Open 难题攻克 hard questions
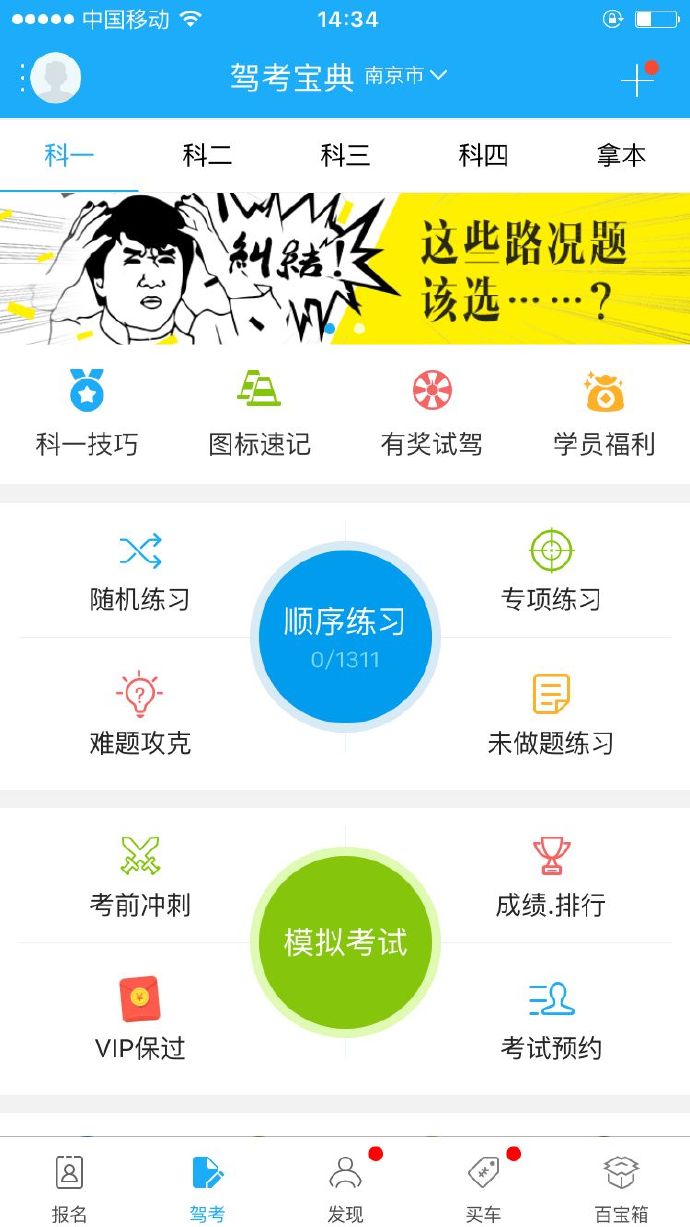Viewport: 690px width, 1227px height. [x=140, y=714]
